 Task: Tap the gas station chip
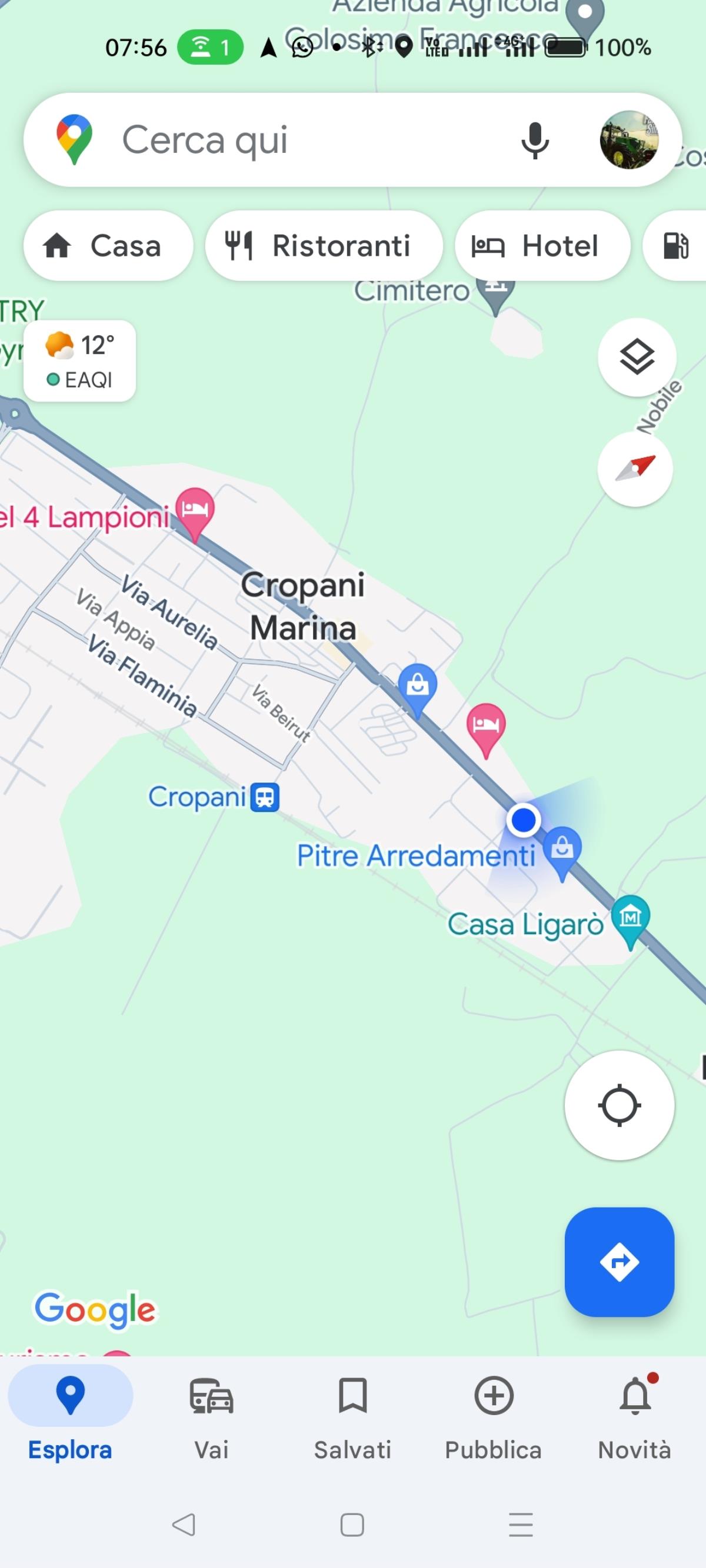tap(676, 246)
